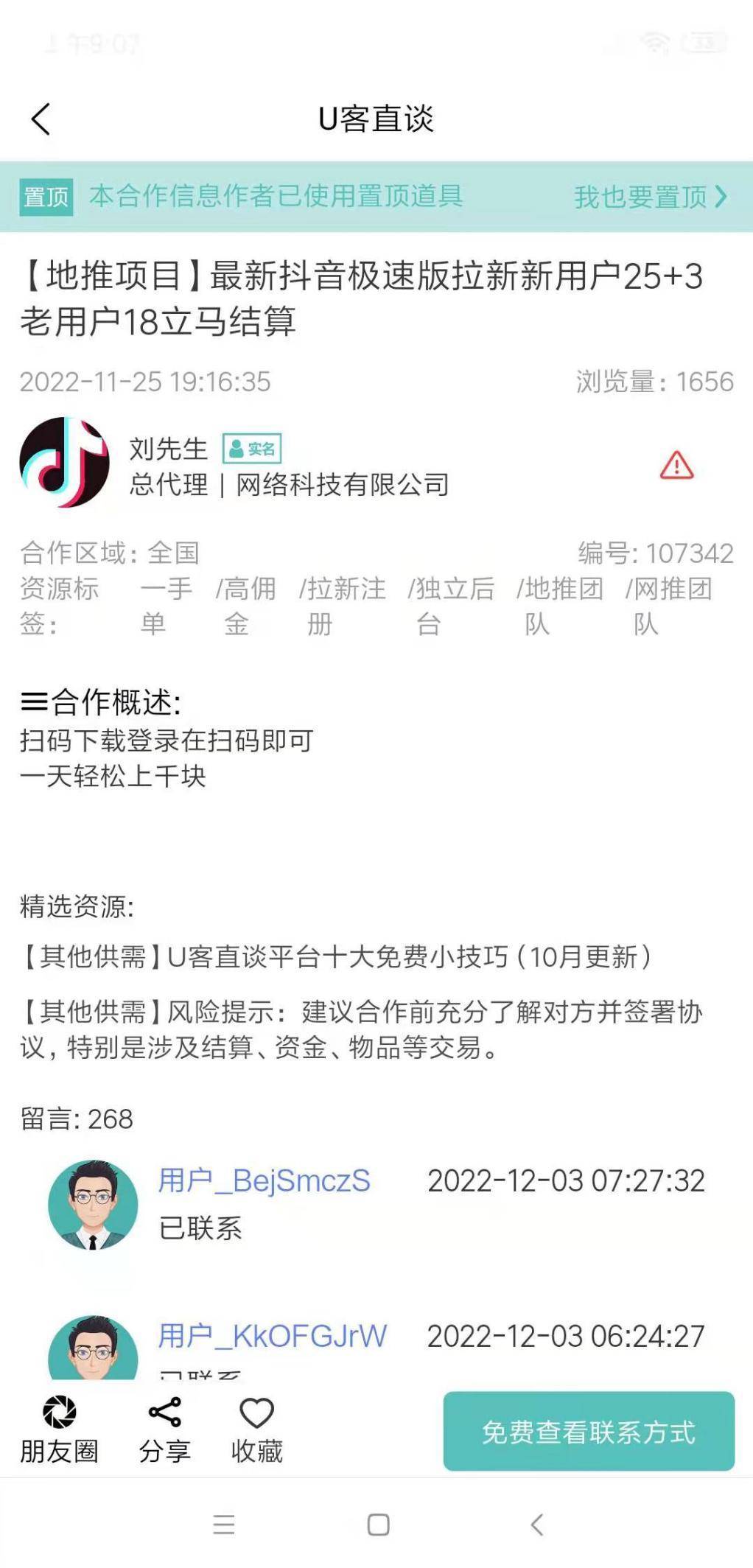Tap the 我也要置顶 link
Image resolution: width=753 pixels, height=1568 pixels.
click(650, 197)
